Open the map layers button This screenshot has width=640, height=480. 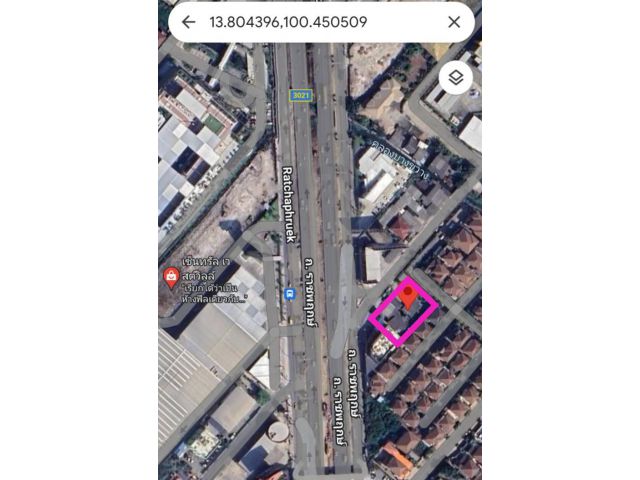455,77
